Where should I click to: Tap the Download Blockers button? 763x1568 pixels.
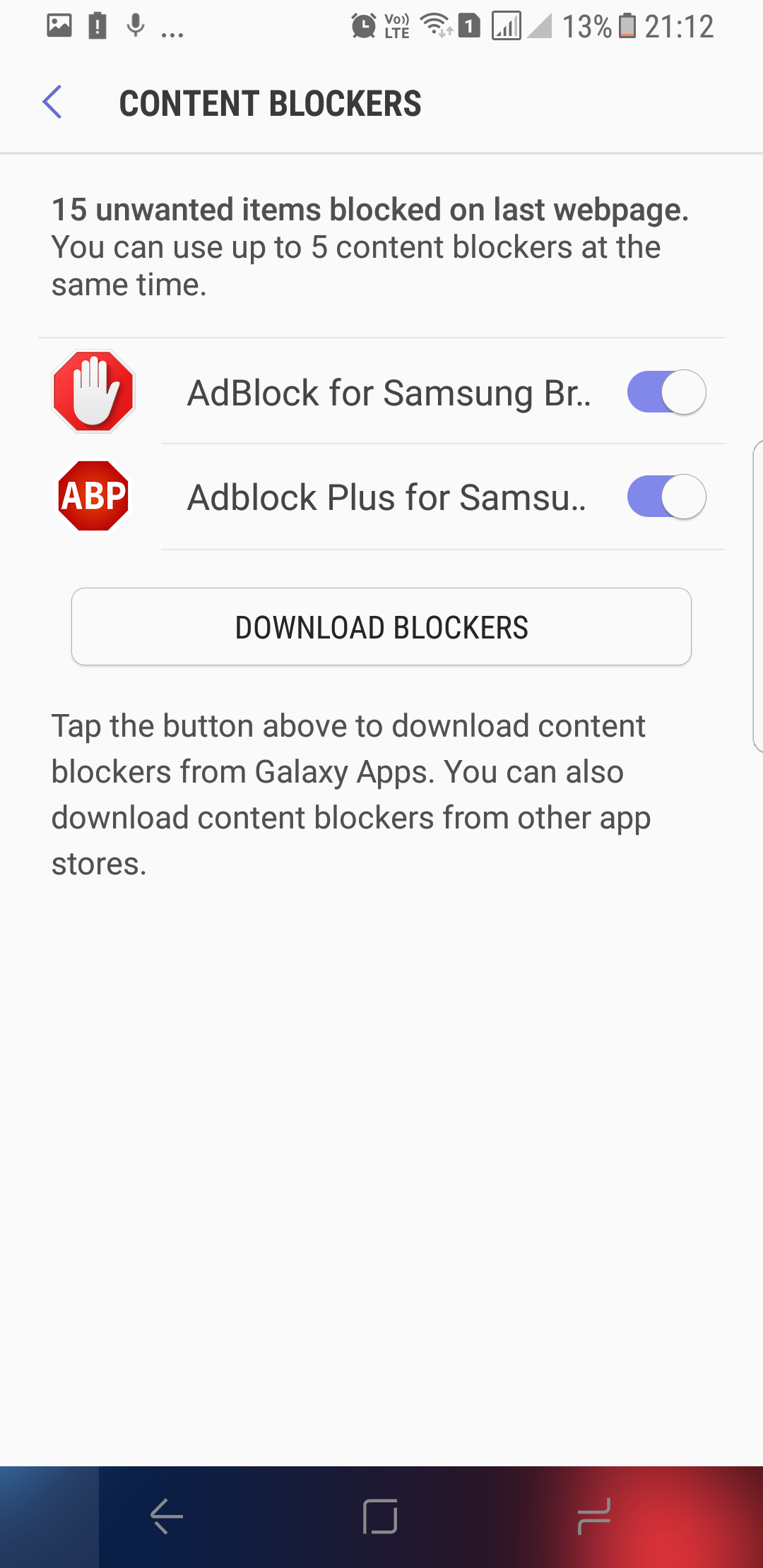tap(381, 626)
